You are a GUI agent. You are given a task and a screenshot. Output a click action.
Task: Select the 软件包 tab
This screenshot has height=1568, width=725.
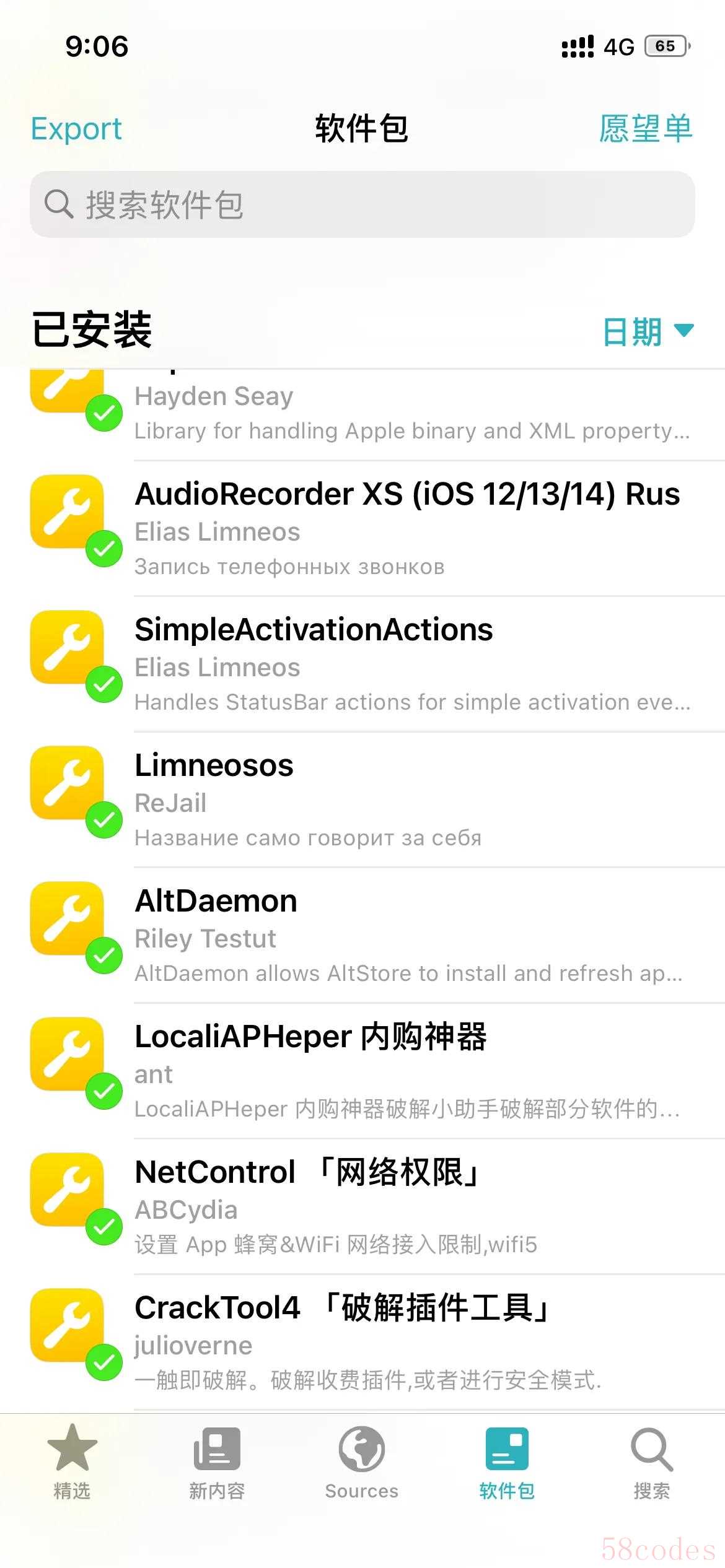[x=507, y=1461]
